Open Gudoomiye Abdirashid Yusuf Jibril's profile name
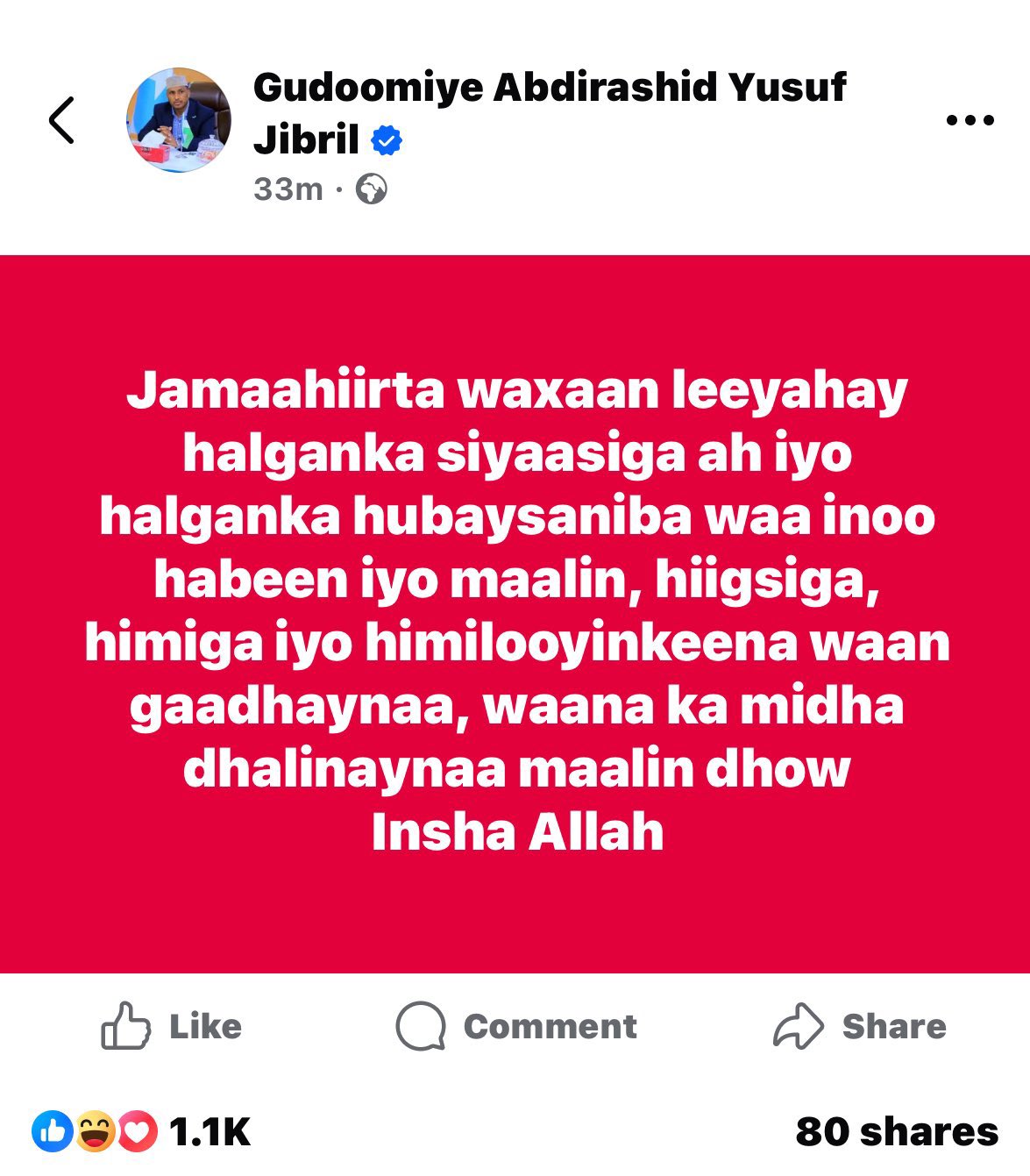Viewport: 1030px width, 1176px height. [549, 112]
